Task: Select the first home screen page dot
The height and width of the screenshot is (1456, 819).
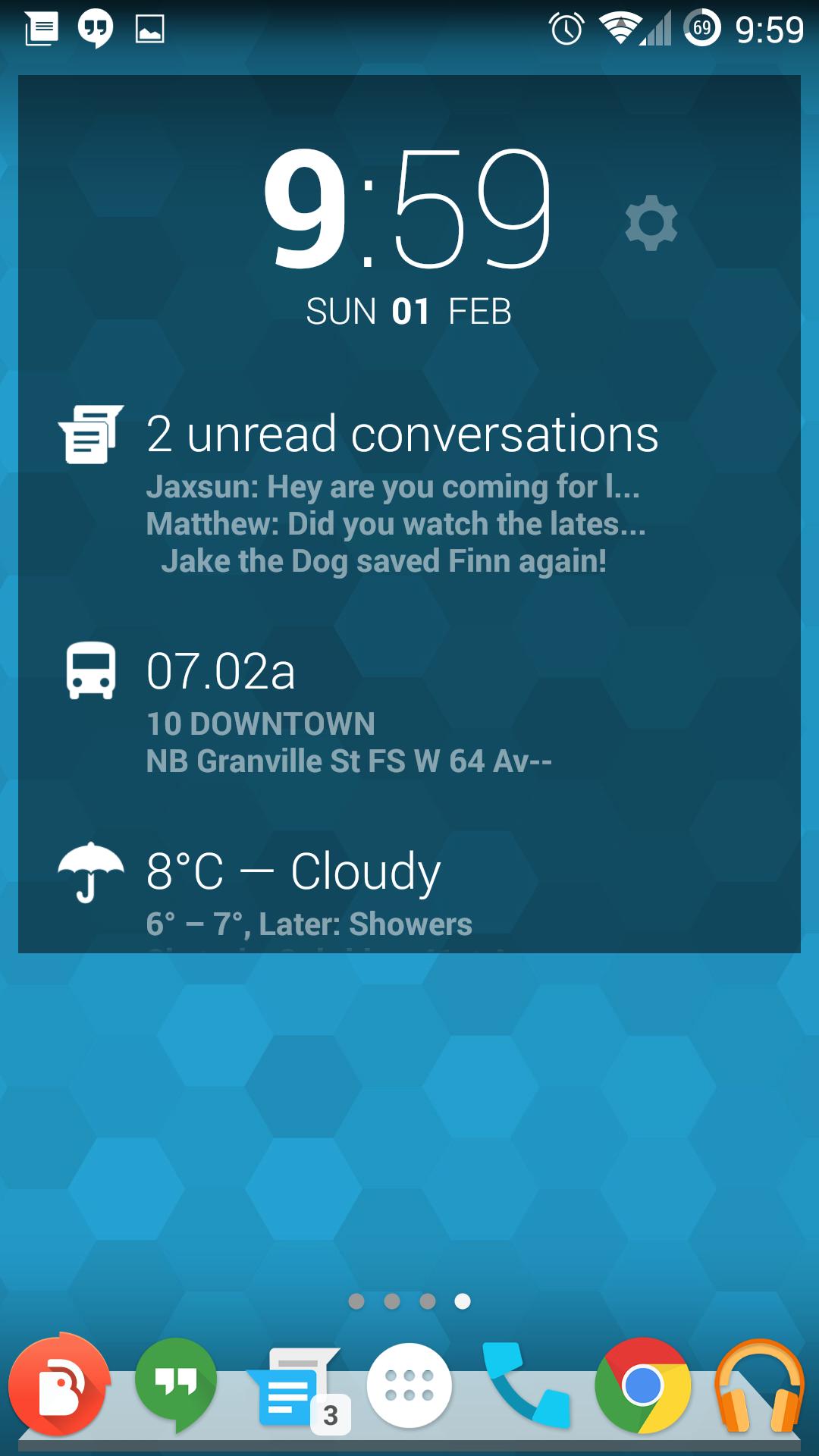Action: click(x=355, y=1302)
